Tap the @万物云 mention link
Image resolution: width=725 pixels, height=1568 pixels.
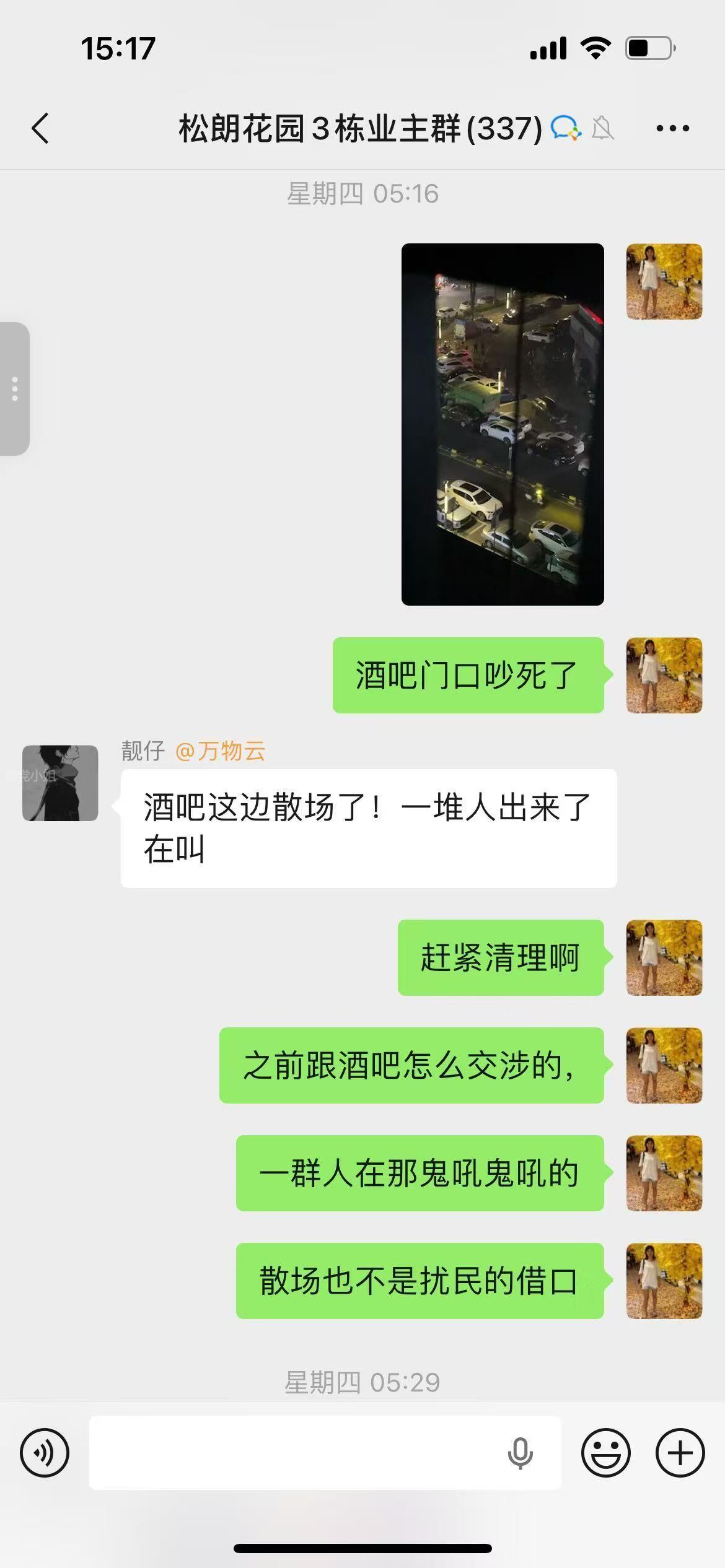click(221, 751)
